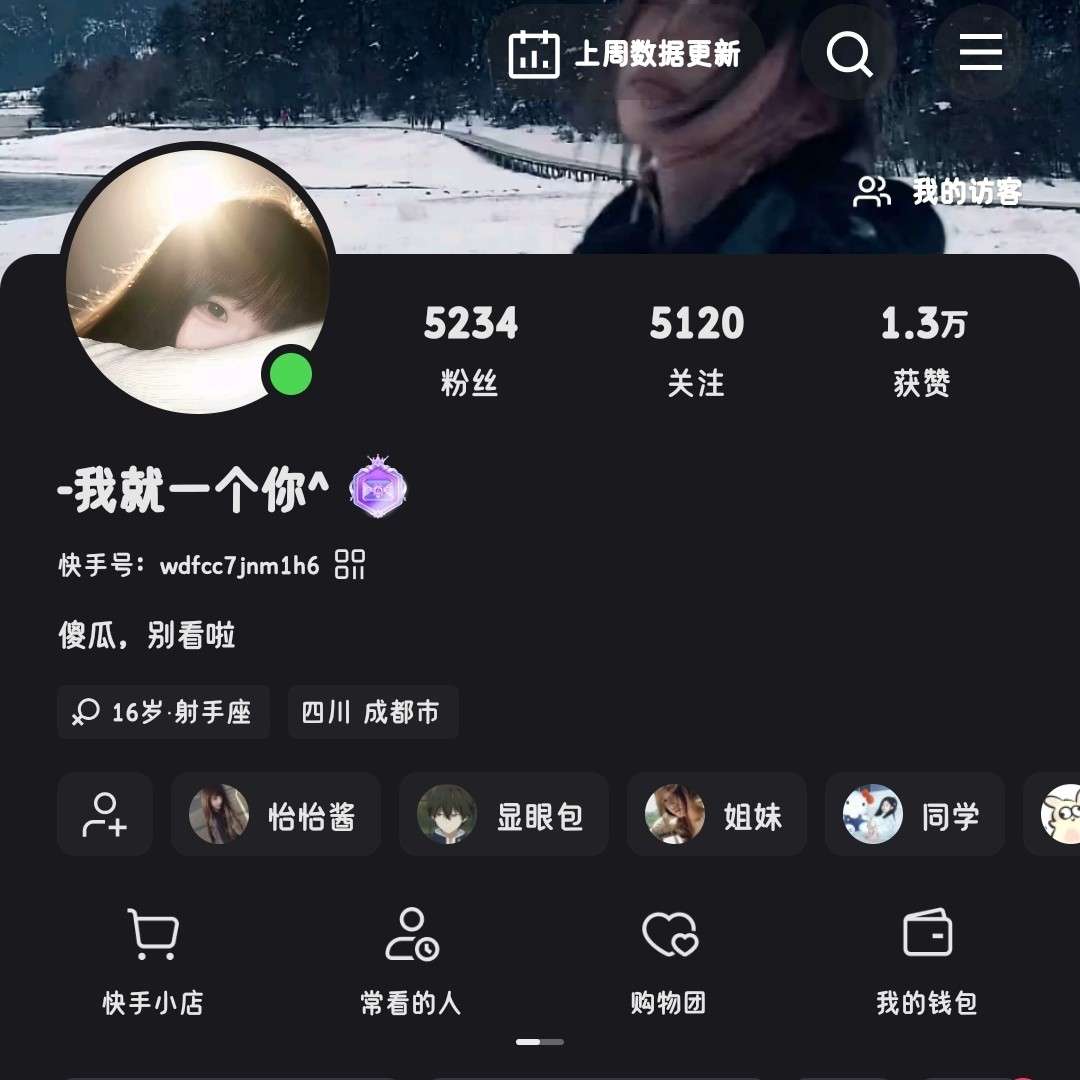Select the 姐妹 group chip
The height and width of the screenshot is (1080, 1080).
click(716, 814)
